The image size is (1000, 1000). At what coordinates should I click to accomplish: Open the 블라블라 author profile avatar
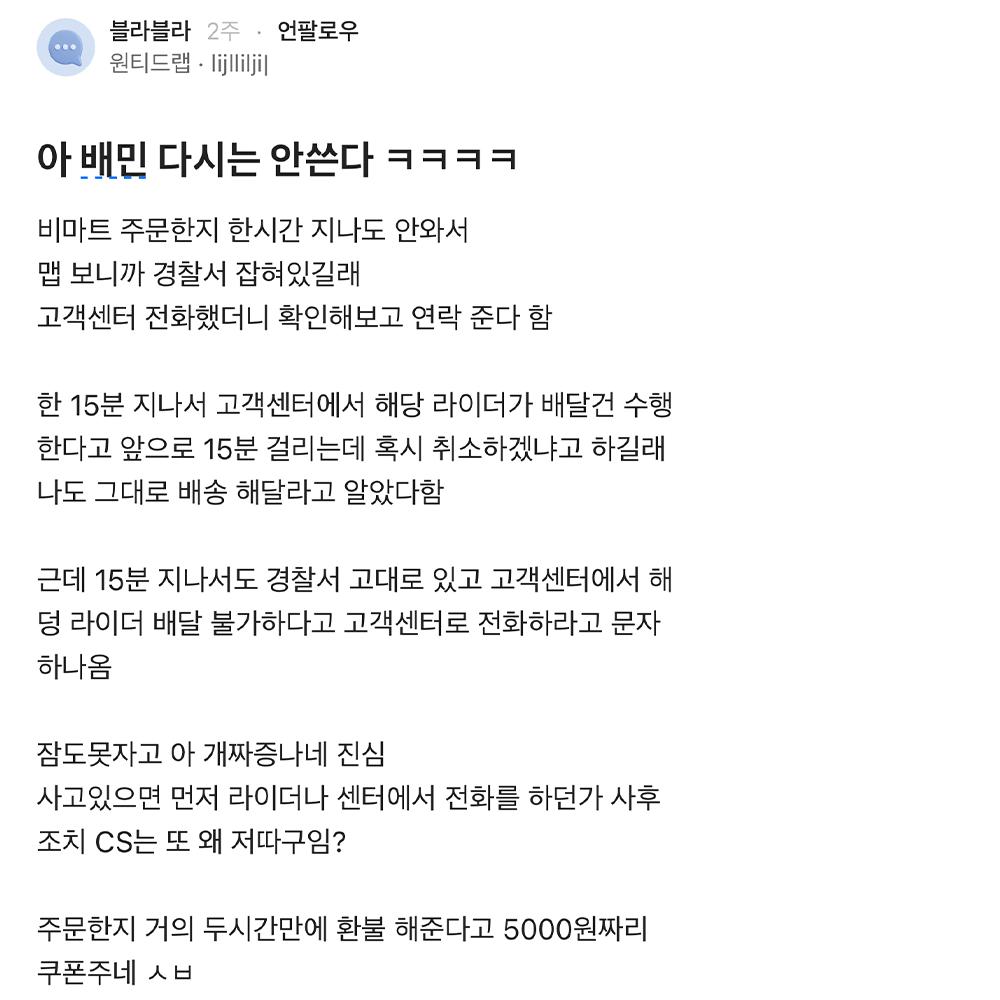pyautogui.click(x=66, y=47)
